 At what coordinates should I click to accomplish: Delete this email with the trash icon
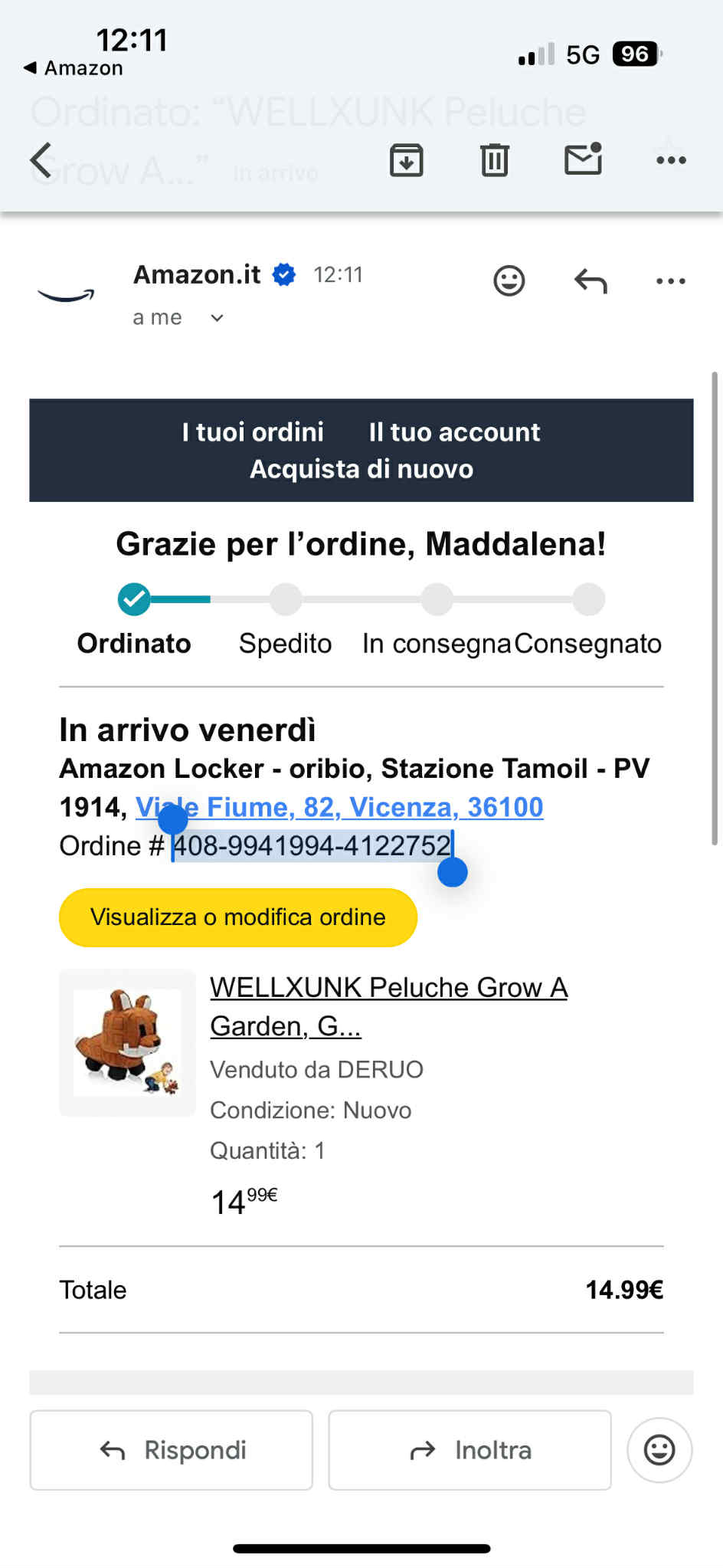[494, 160]
